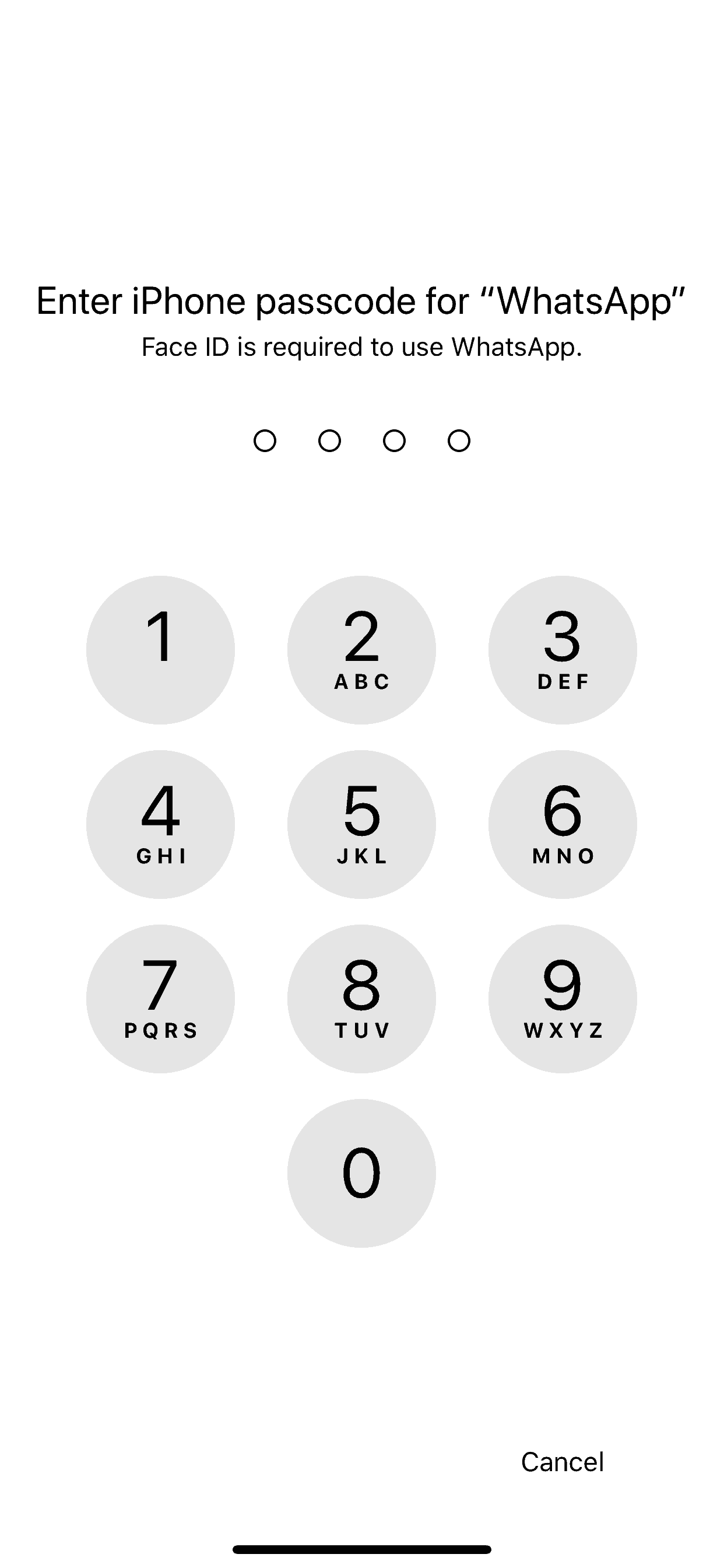The image size is (724, 1568).
Task: Enter 6 using the MNO key
Action: (x=562, y=824)
